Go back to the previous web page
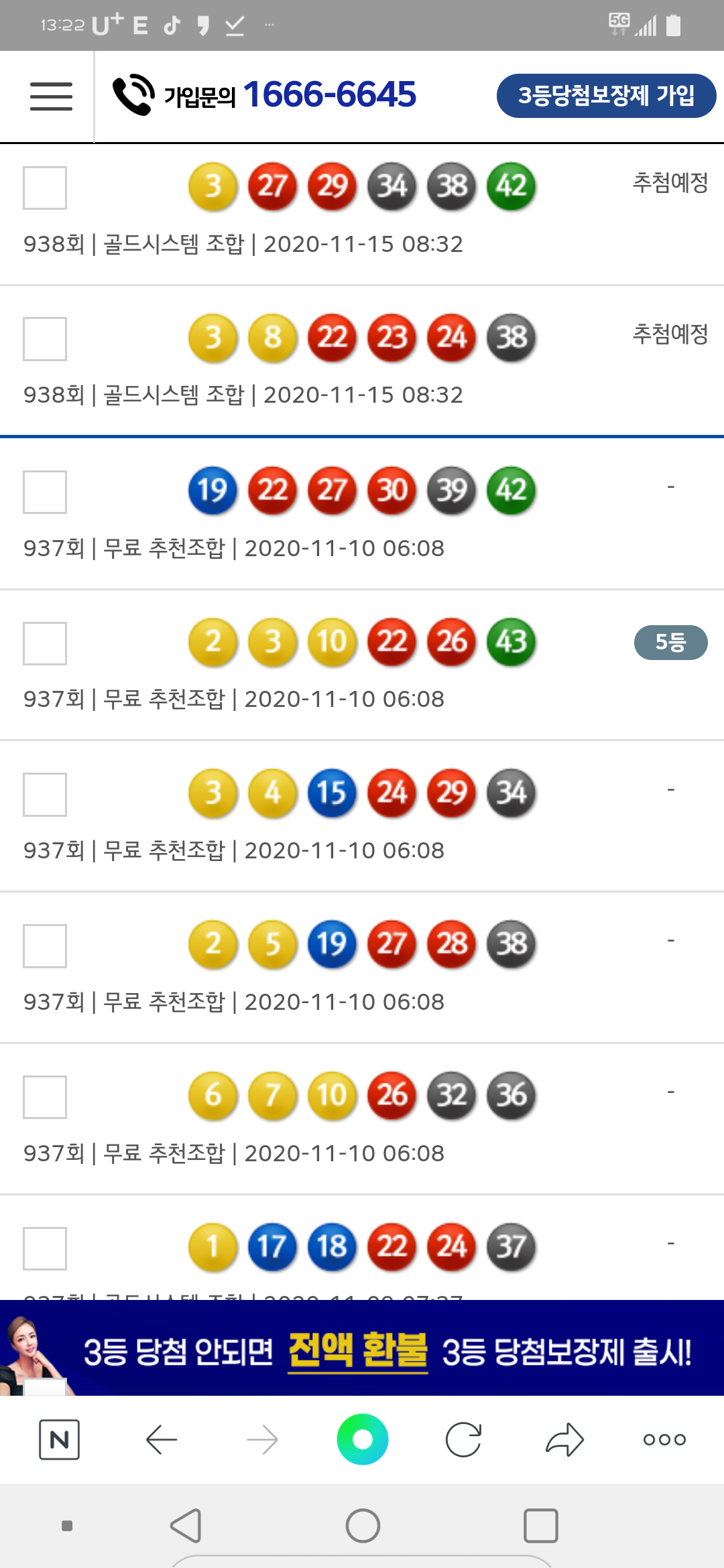Screen dimensions: 724x1568 [x=162, y=1439]
